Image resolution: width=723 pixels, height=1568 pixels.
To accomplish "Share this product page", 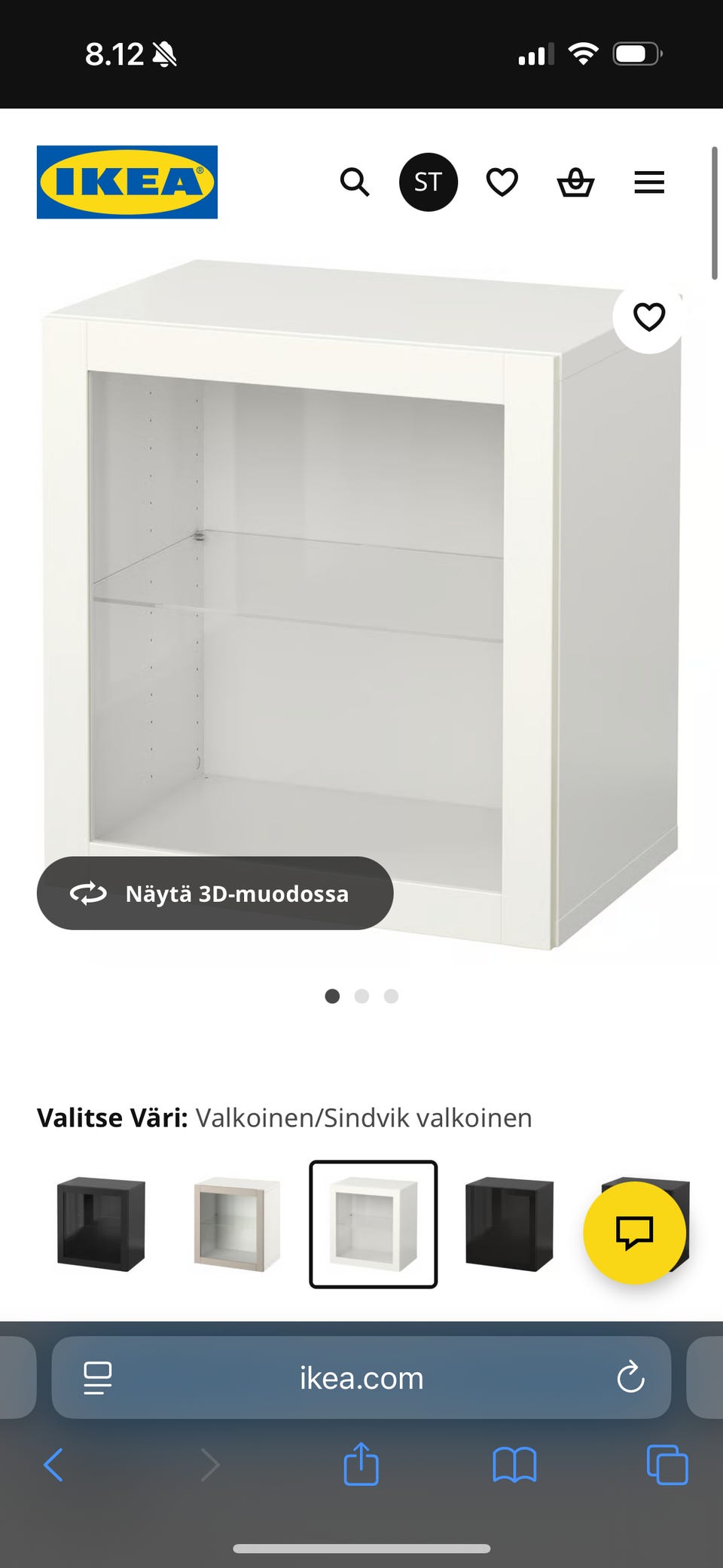I will click(361, 1465).
